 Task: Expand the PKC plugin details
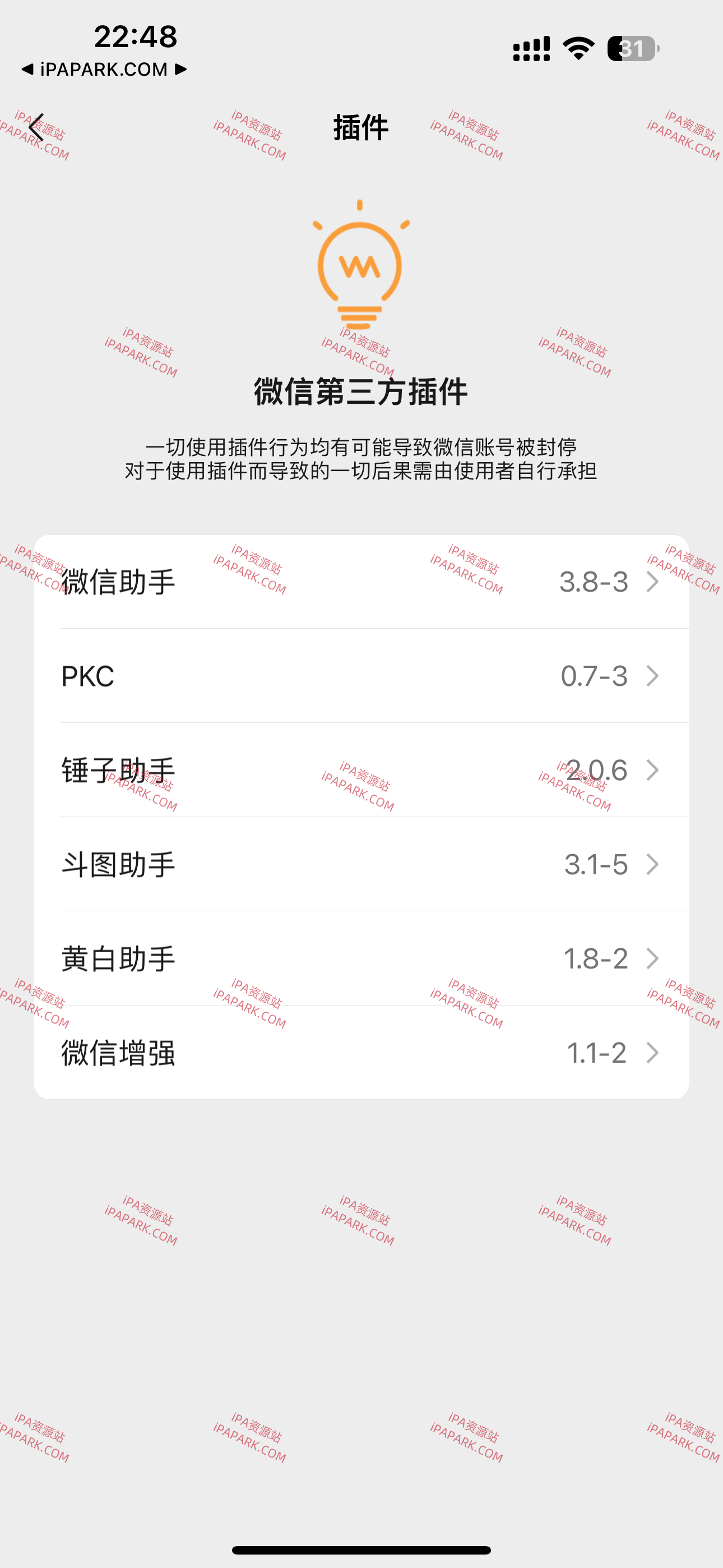point(361,676)
